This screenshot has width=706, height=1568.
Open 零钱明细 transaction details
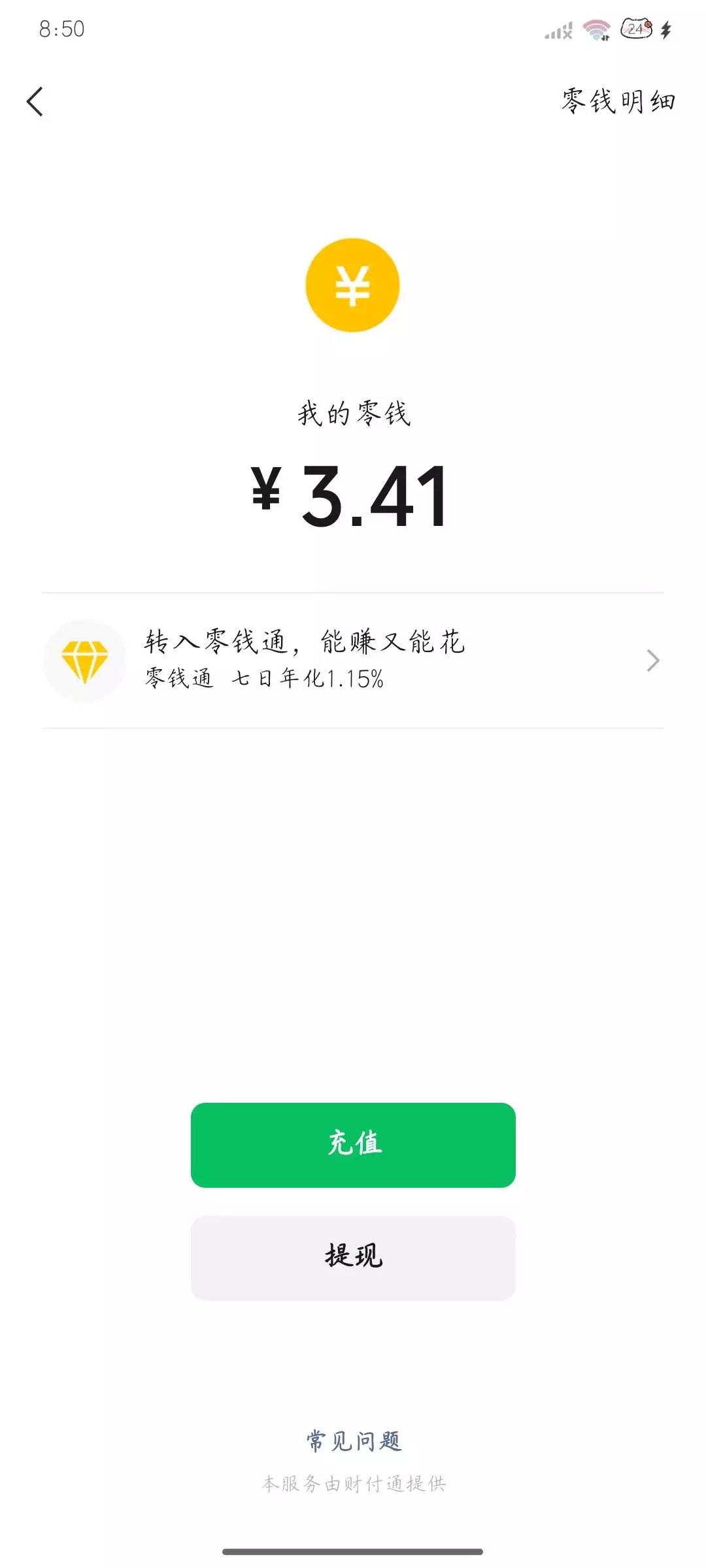[x=618, y=102]
